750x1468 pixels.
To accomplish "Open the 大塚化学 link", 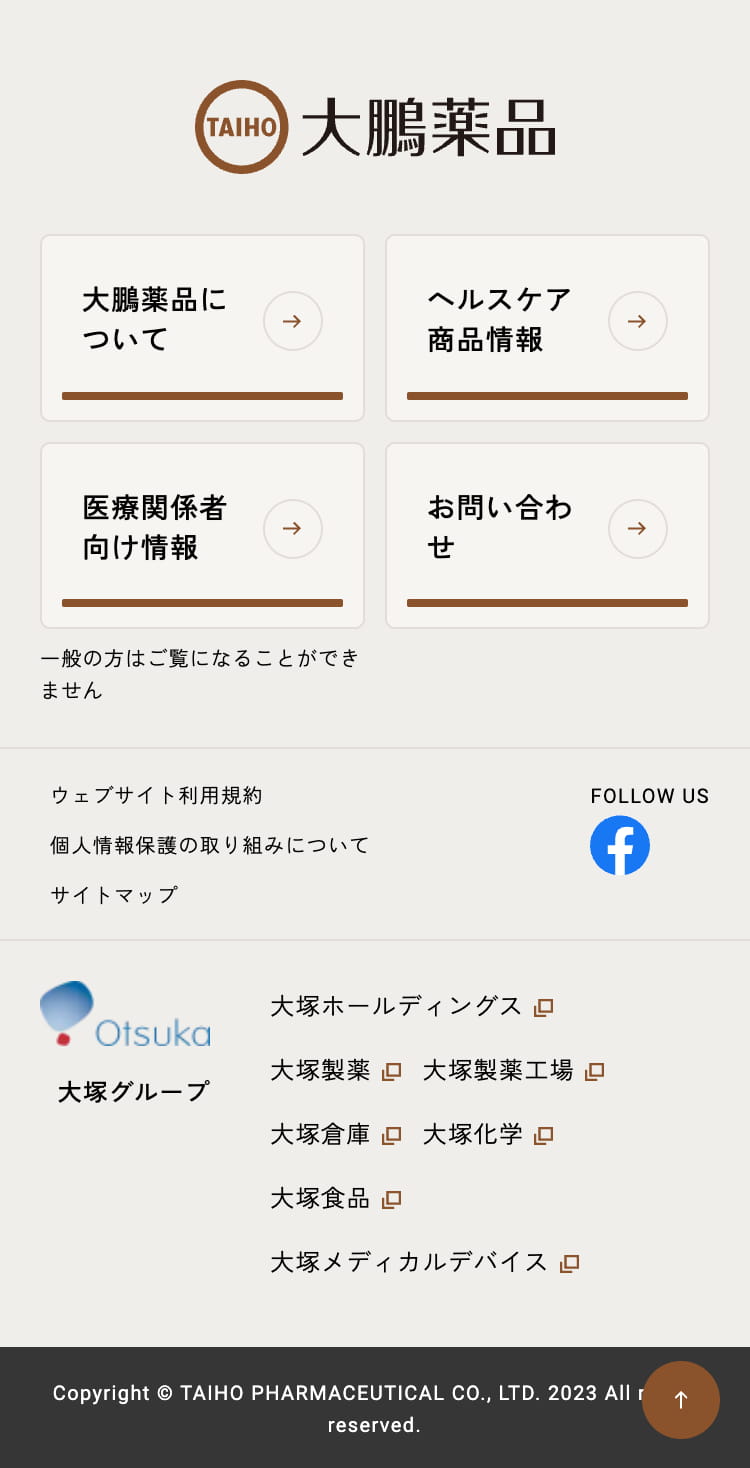I will pos(488,1134).
